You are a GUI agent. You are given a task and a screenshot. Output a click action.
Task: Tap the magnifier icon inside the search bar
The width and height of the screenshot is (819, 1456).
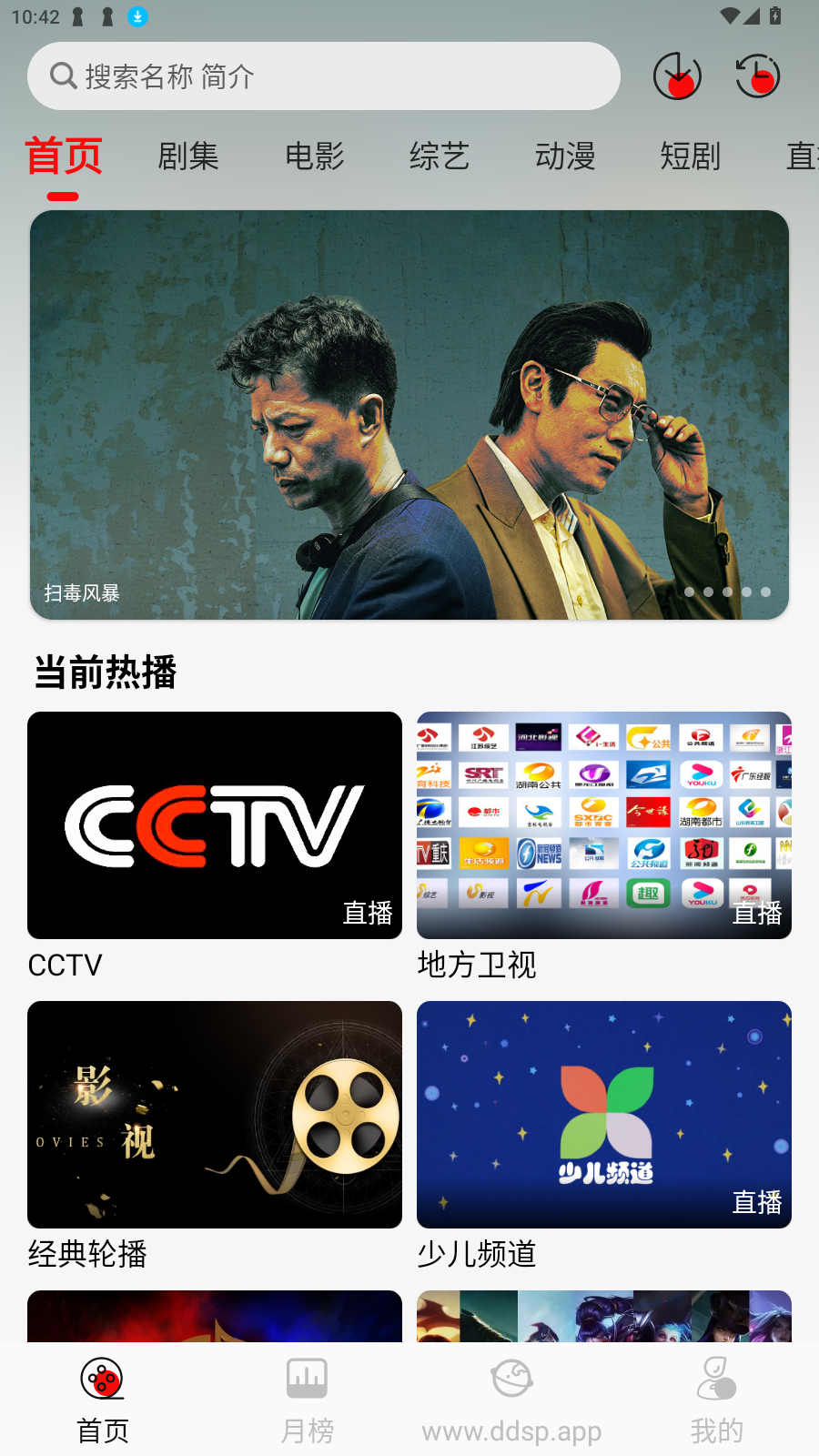pos(63,76)
